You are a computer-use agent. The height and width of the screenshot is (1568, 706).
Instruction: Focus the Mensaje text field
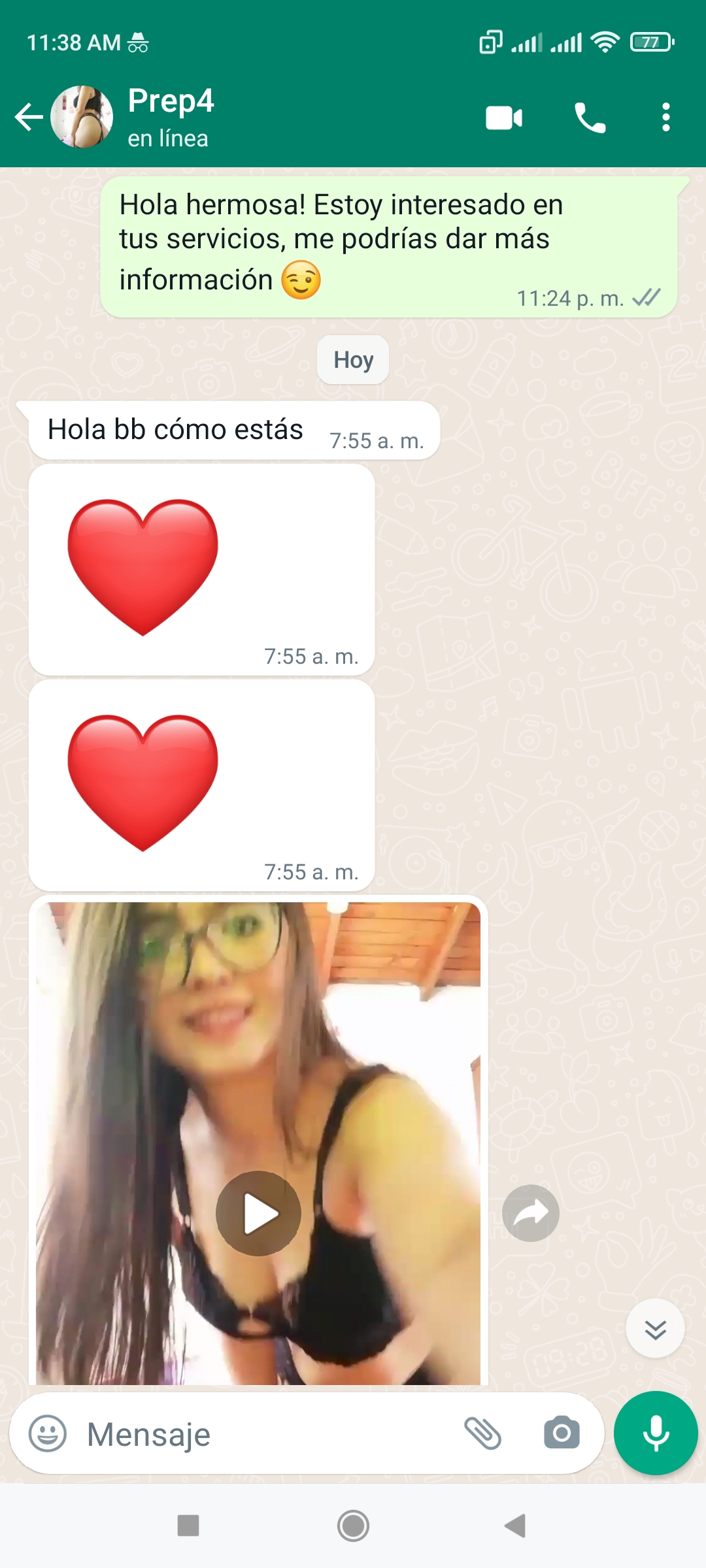click(x=261, y=1433)
